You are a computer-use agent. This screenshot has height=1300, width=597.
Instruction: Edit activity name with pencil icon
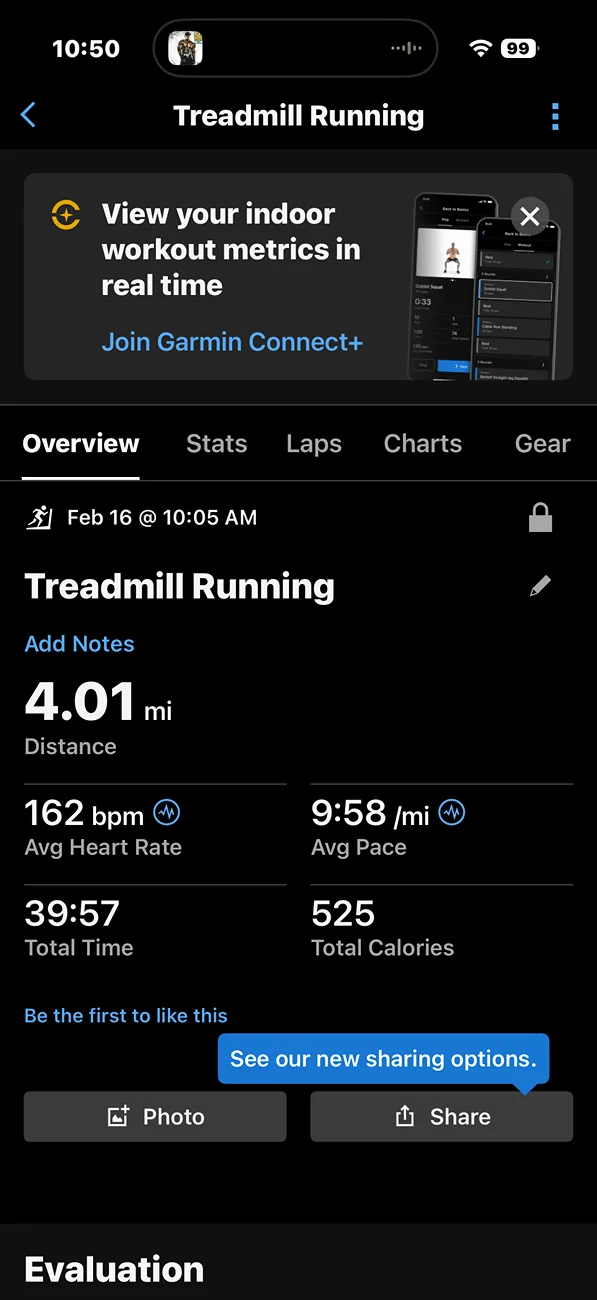click(x=540, y=586)
